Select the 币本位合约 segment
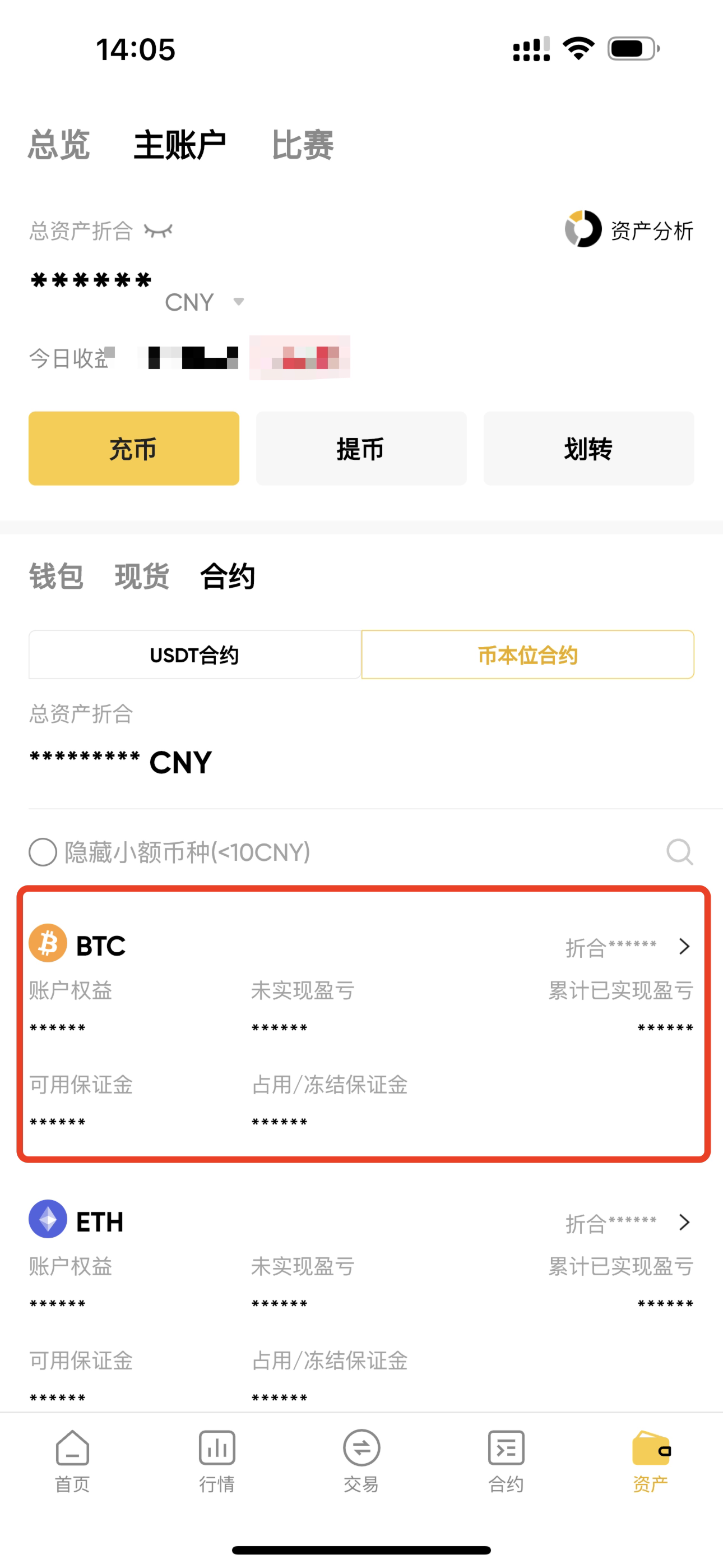 (x=527, y=655)
